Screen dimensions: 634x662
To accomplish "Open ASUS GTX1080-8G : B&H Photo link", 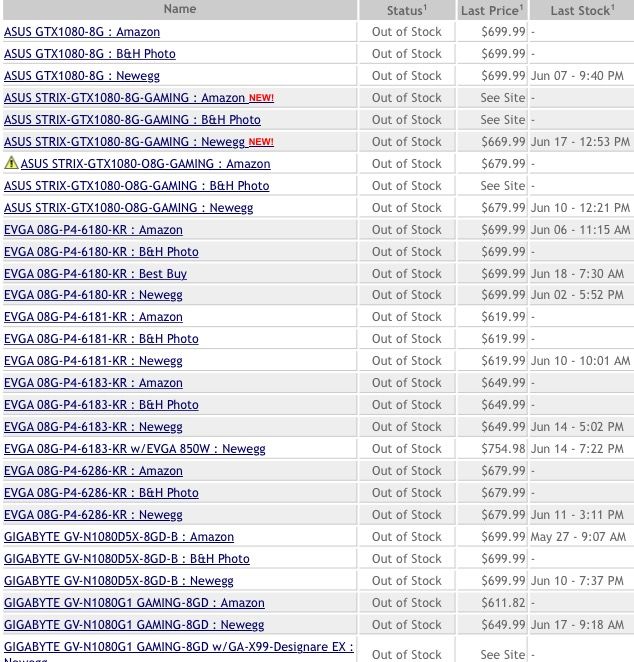I will tap(90, 54).
